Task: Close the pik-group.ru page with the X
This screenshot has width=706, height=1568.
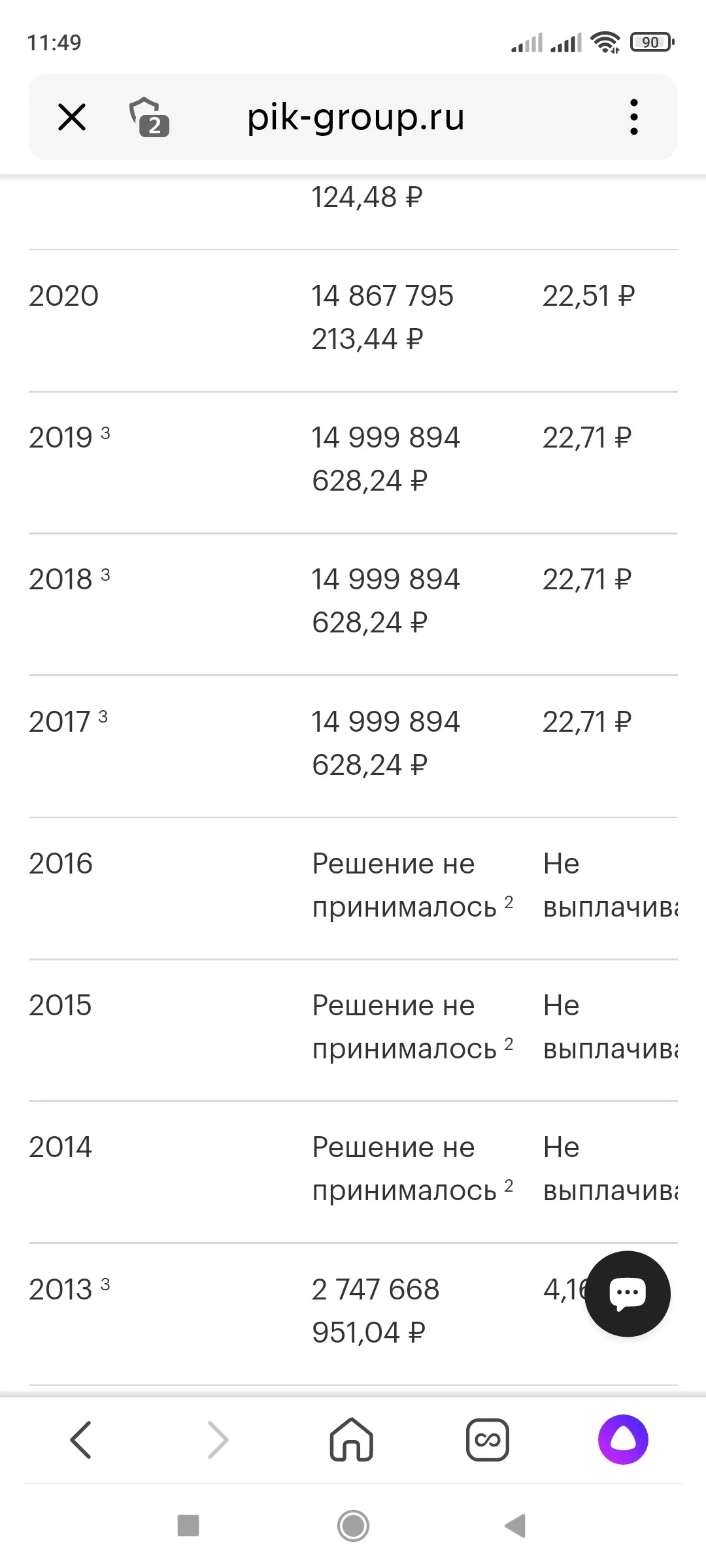Action: point(72,118)
